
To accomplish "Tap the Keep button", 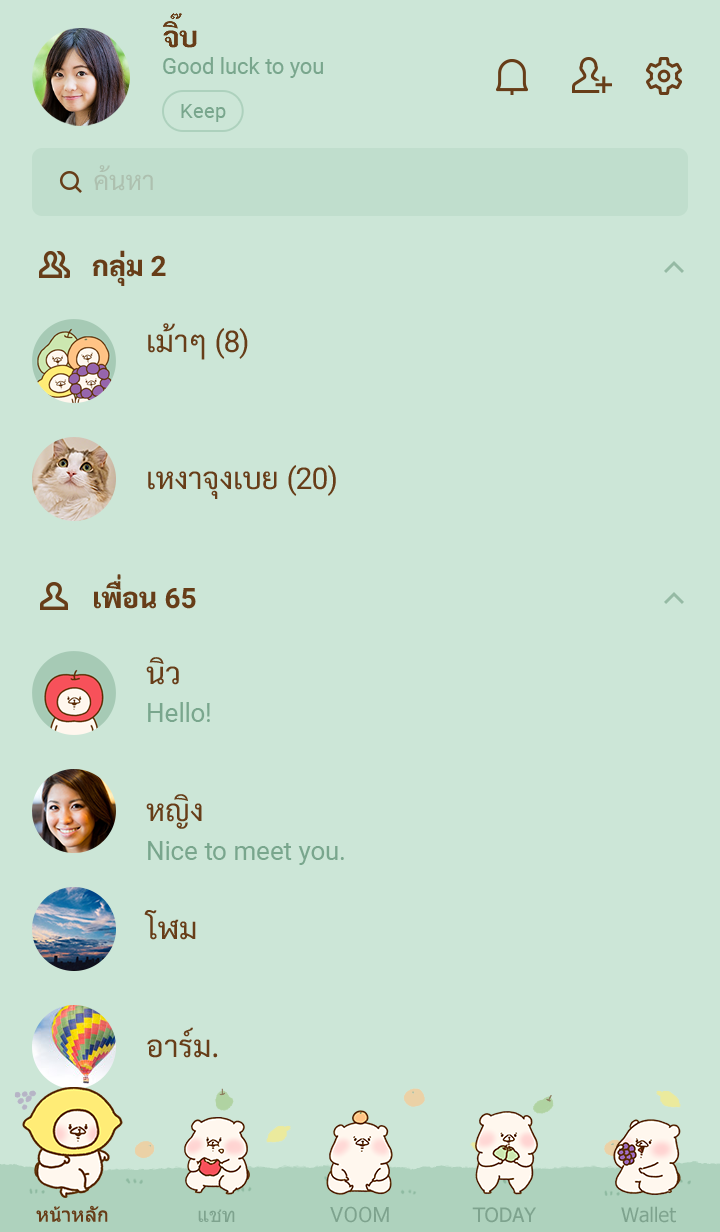I will (203, 111).
